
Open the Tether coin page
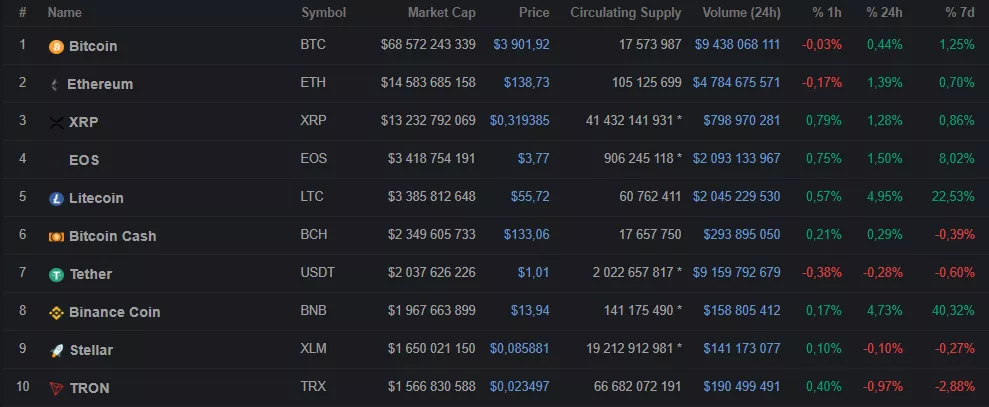90,274
